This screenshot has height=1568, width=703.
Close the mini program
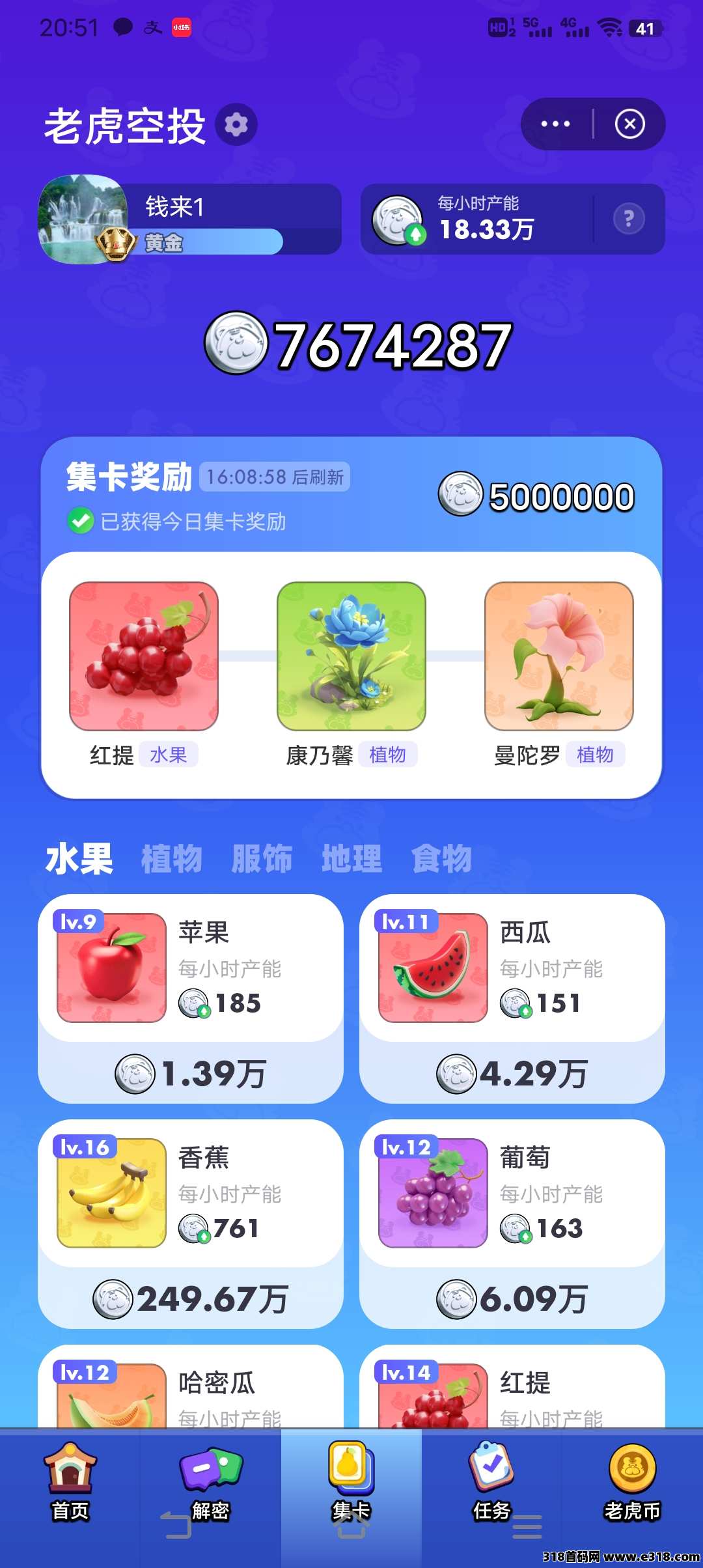(629, 124)
